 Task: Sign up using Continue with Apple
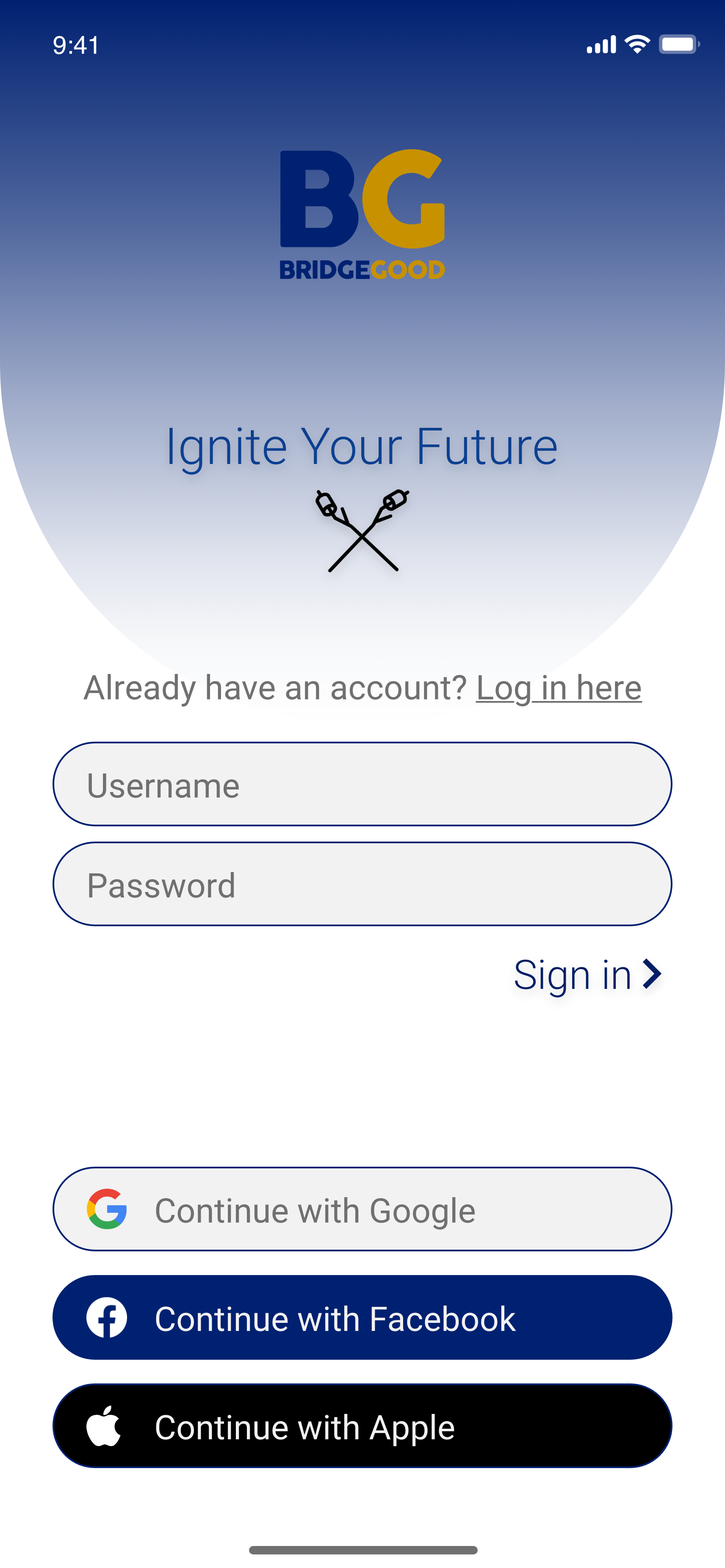point(362,1426)
